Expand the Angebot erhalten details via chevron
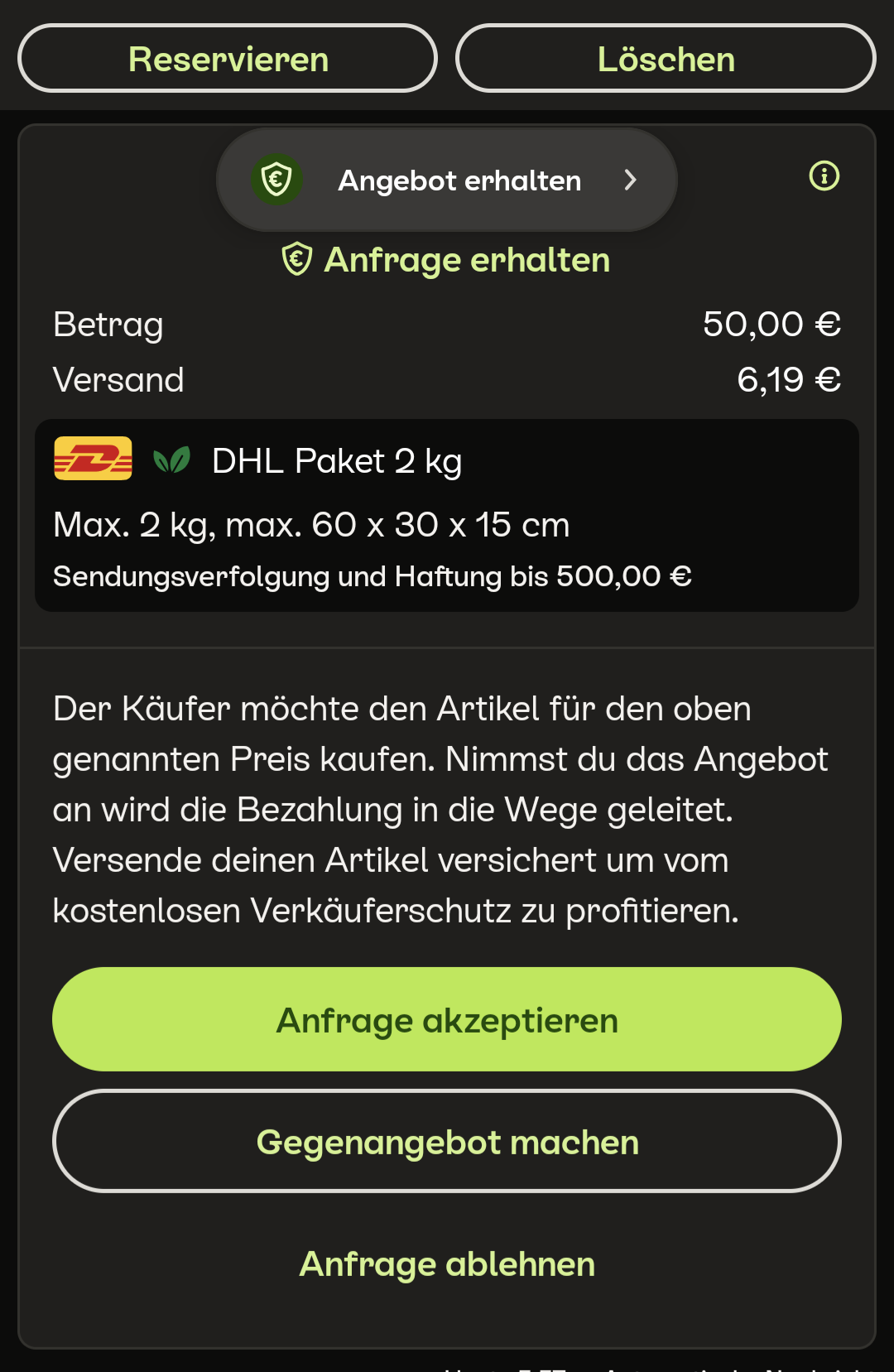The height and width of the screenshot is (1372, 894). pos(631,179)
